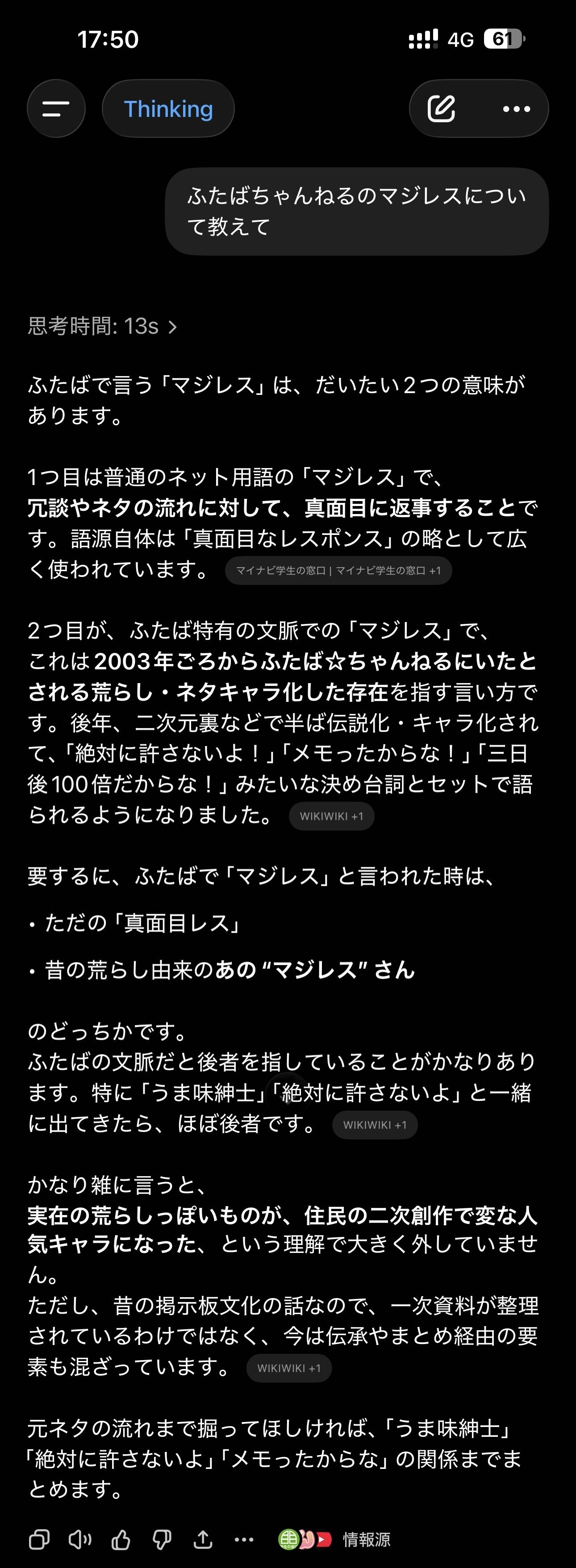The height and width of the screenshot is (1568, 576).
Task: Open WIKIWIKI +1 chip after 混ざっています
Action: pos(288,1369)
